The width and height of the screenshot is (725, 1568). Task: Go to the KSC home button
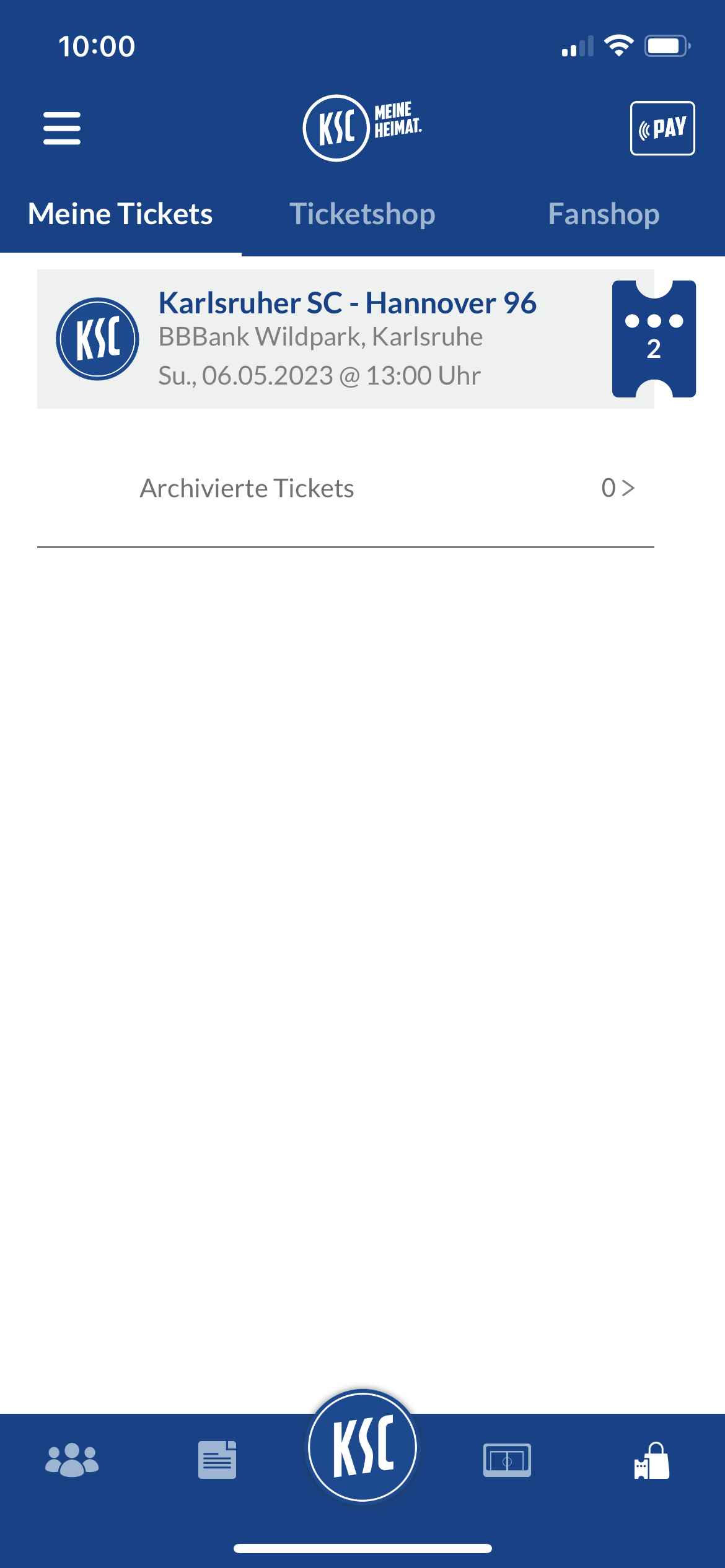click(x=362, y=1447)
